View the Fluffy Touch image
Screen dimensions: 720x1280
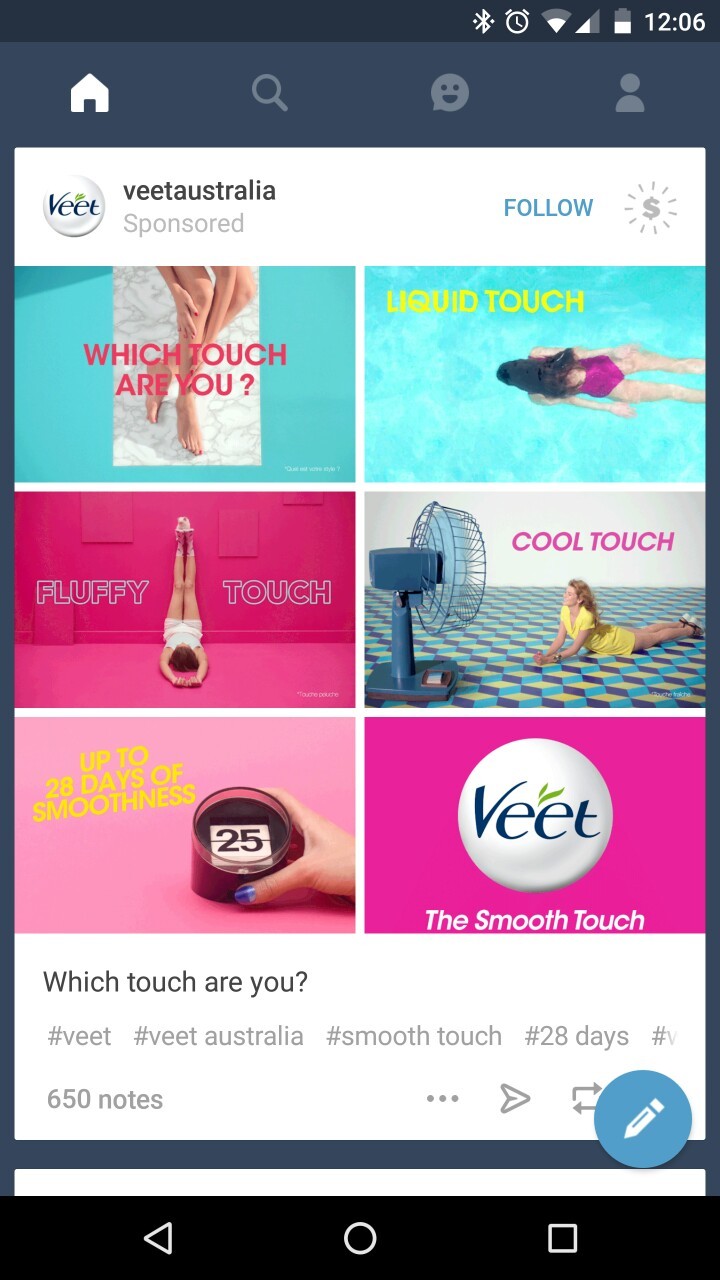[185, 599]
